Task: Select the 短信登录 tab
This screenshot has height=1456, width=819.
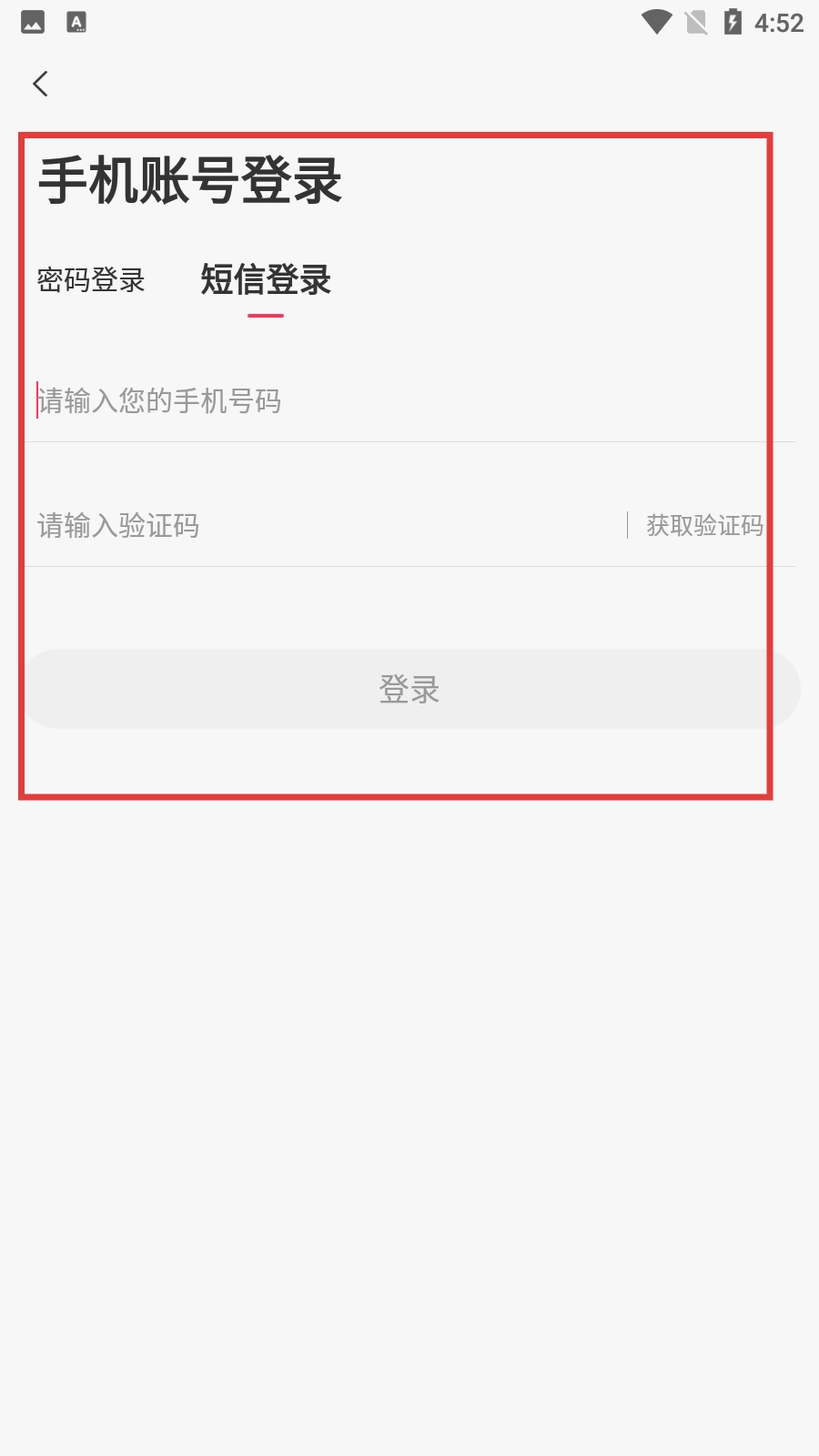Action: click(266, 280)
